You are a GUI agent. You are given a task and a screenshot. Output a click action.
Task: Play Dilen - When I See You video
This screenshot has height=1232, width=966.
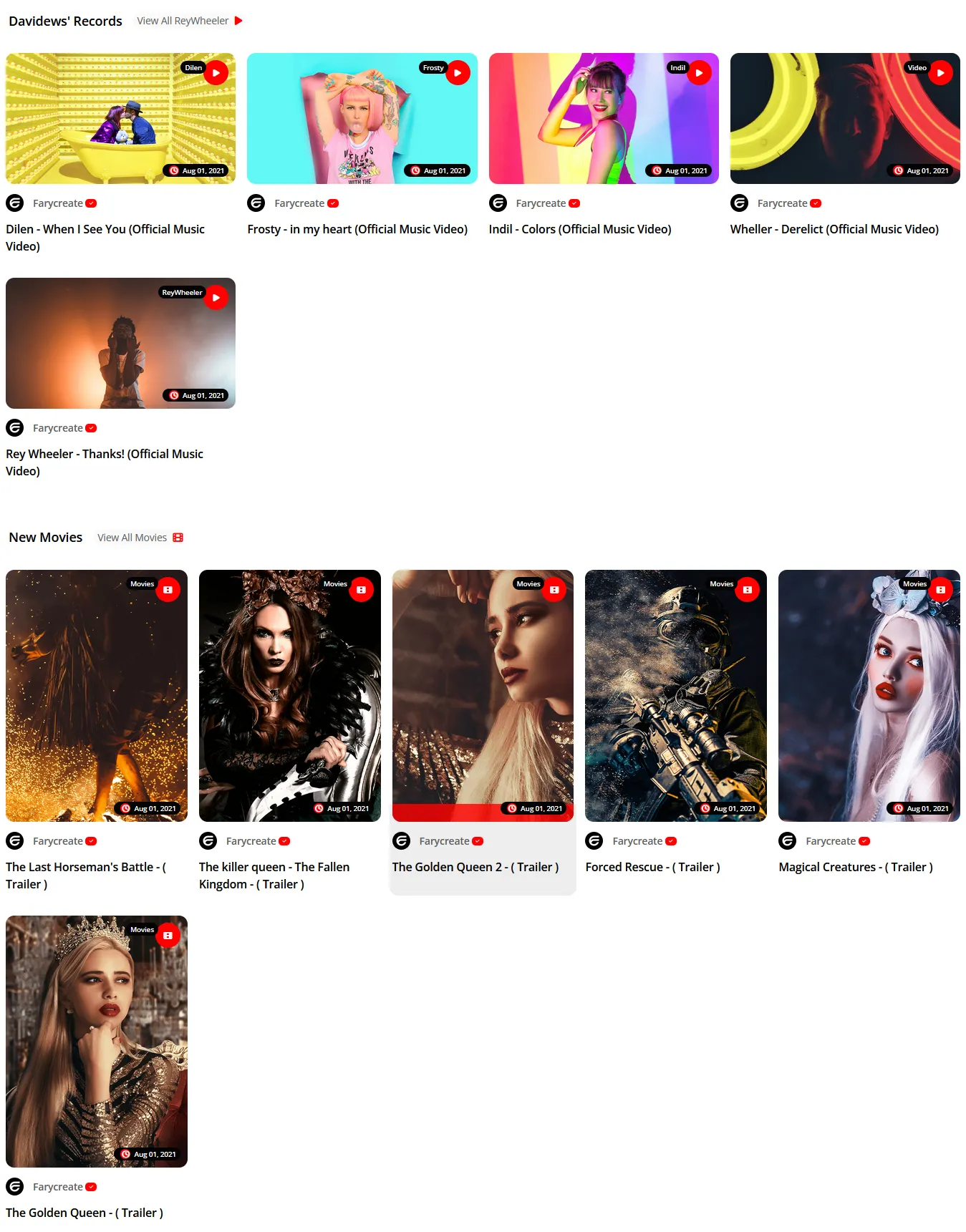click(216, 73)
